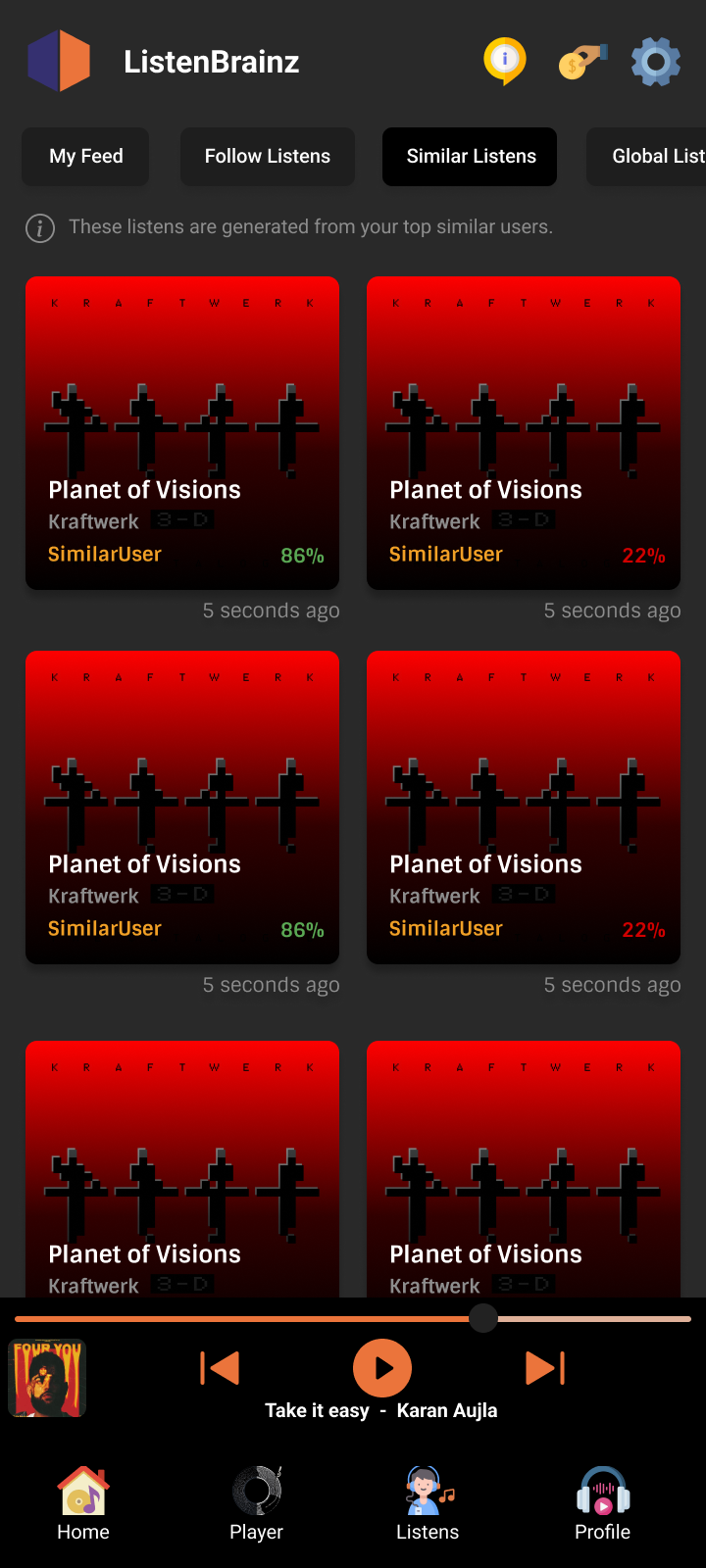This screenshot has height=1568, width=706.
Task: Switch to the Global Listens tab
Action: pos(652,157)
